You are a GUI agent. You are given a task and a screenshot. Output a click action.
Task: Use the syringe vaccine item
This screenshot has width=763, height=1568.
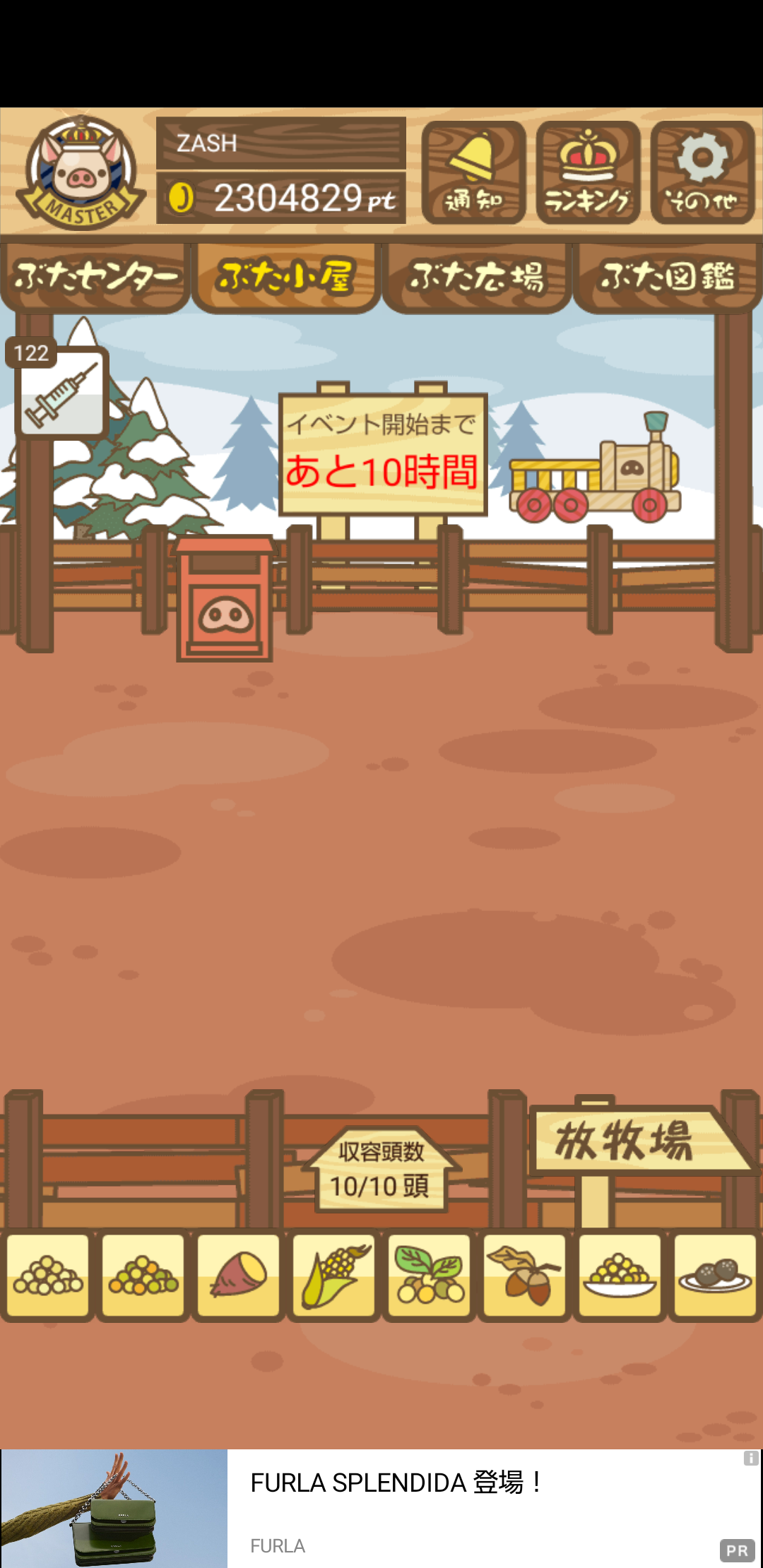(x=61, y=393)
